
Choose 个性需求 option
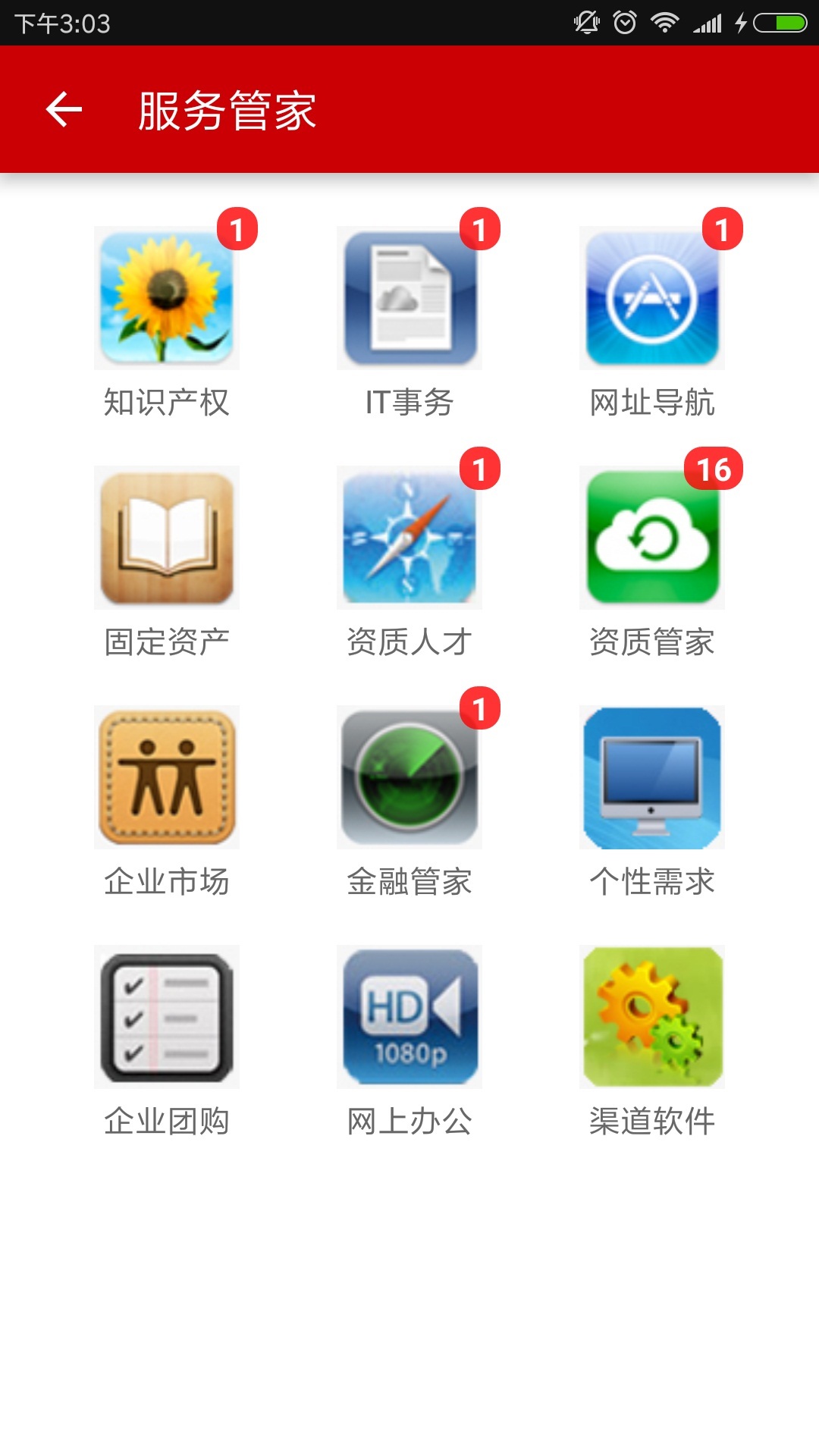[x=652, y=777]
